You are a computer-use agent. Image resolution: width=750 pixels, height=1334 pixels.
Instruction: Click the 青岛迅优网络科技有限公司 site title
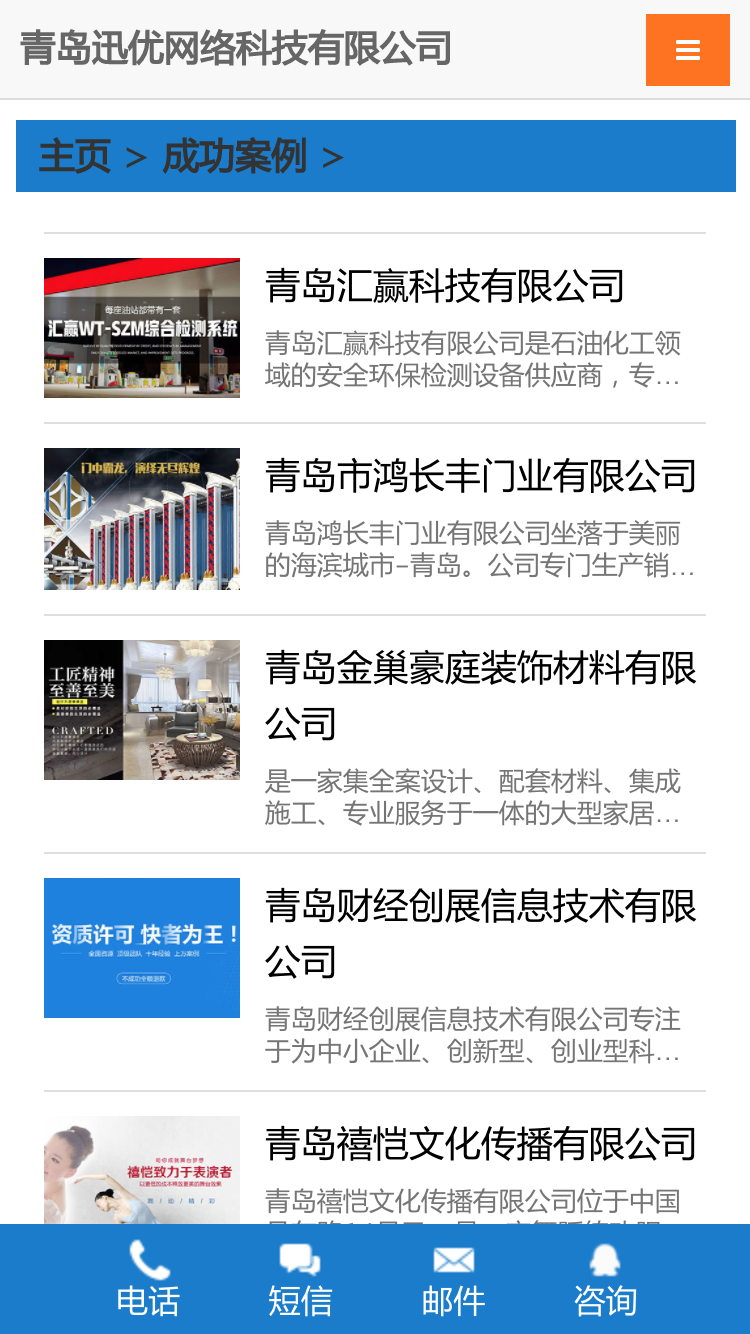[x=235, y=48]
